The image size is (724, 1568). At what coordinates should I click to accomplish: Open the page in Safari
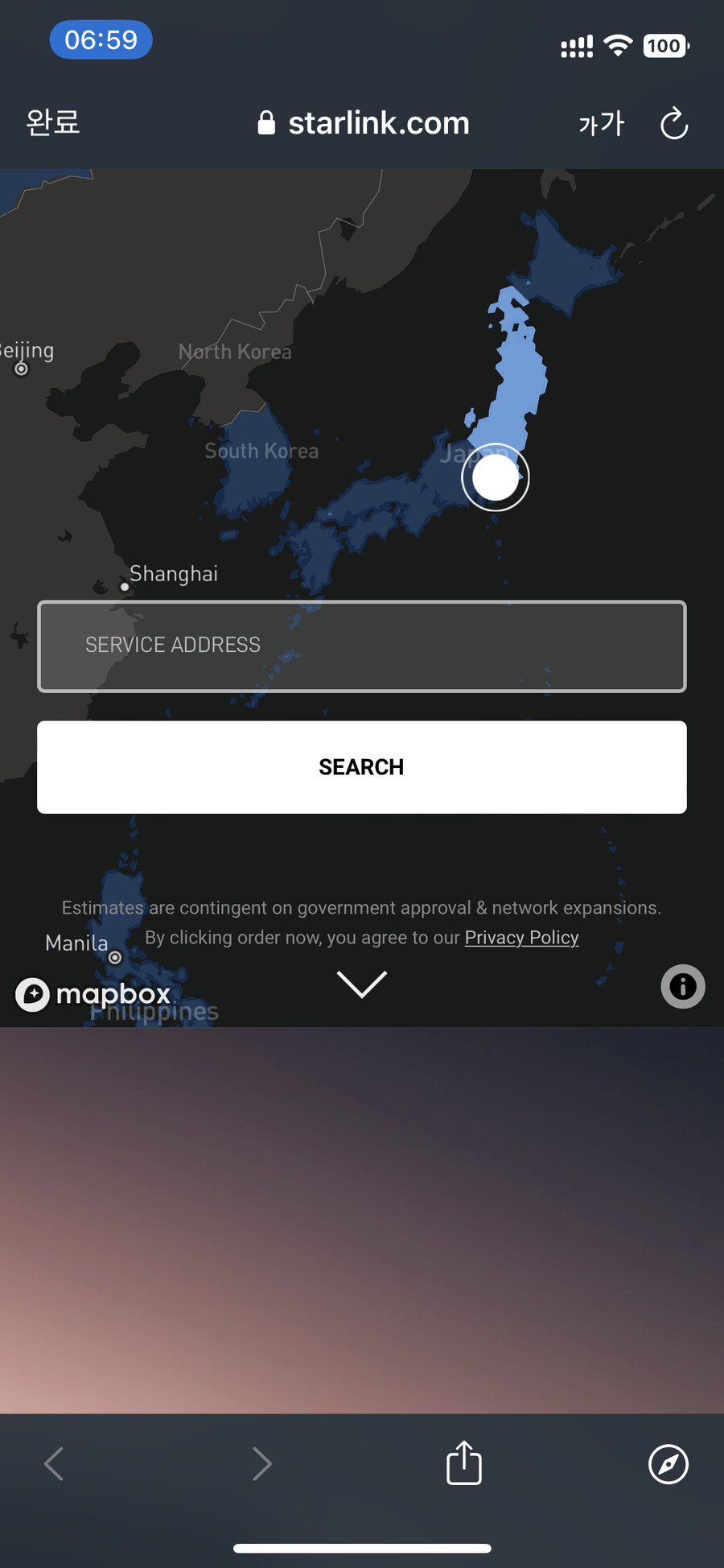pos(668,1463)
